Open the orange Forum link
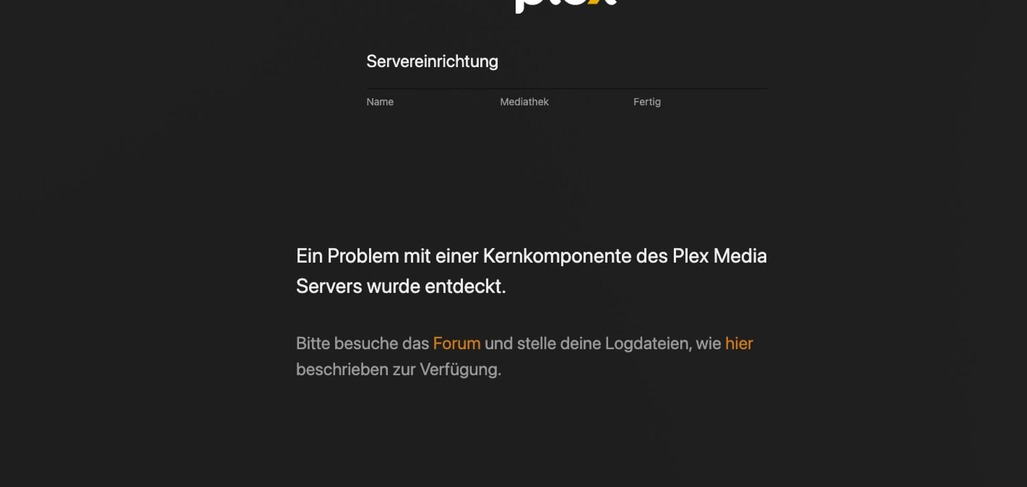Screen dimensions: 1027x487 pos(456,343)
